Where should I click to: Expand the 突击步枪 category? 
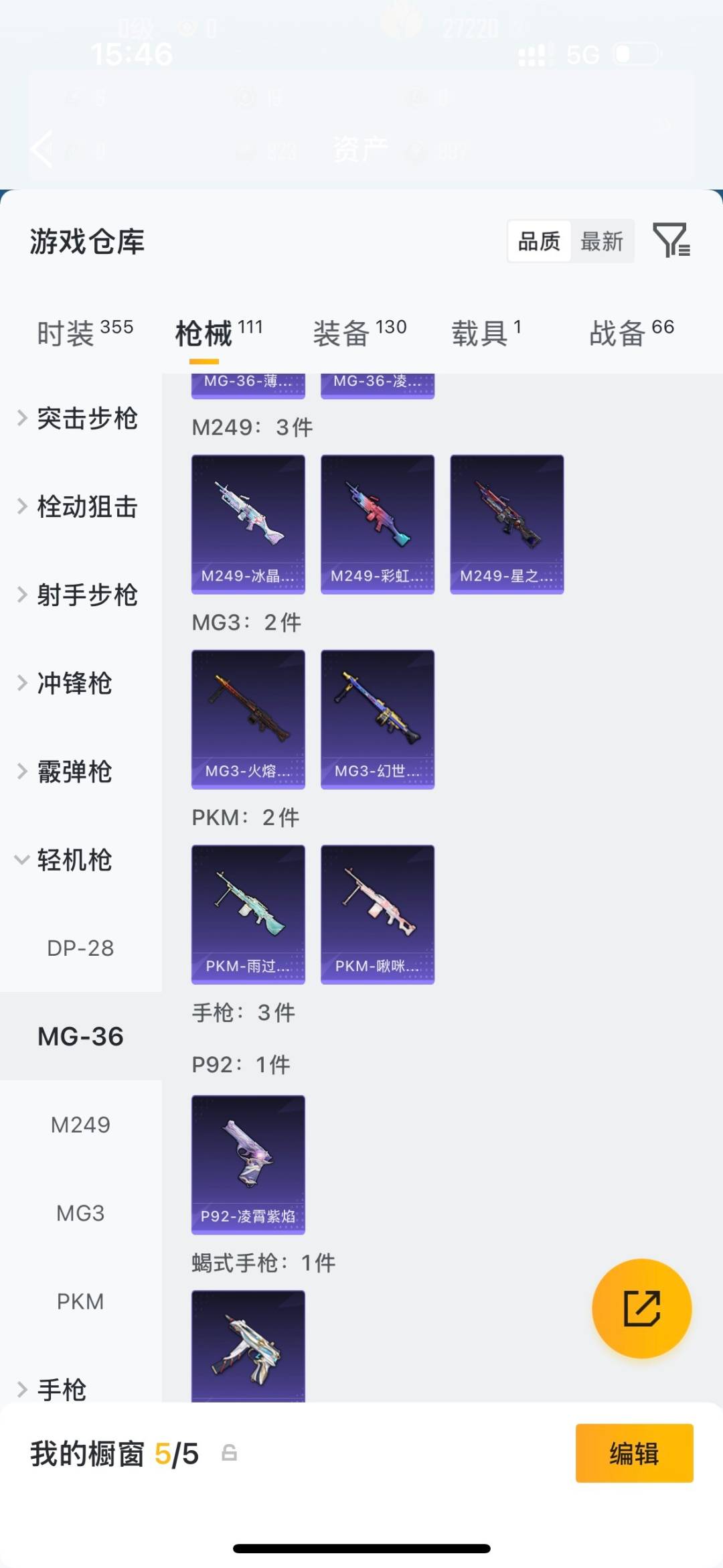pos(88,418)
